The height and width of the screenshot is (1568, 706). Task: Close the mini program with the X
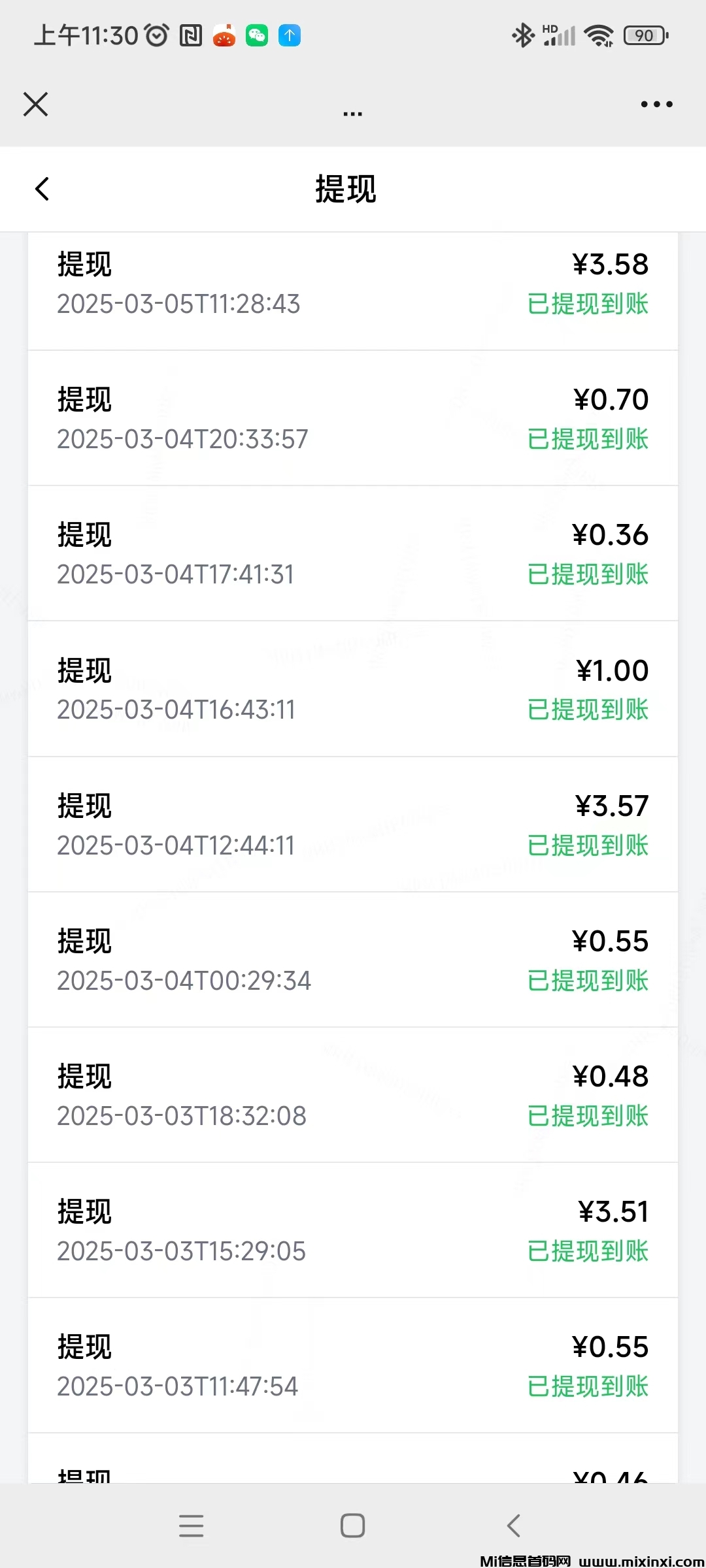click(35, 103)
